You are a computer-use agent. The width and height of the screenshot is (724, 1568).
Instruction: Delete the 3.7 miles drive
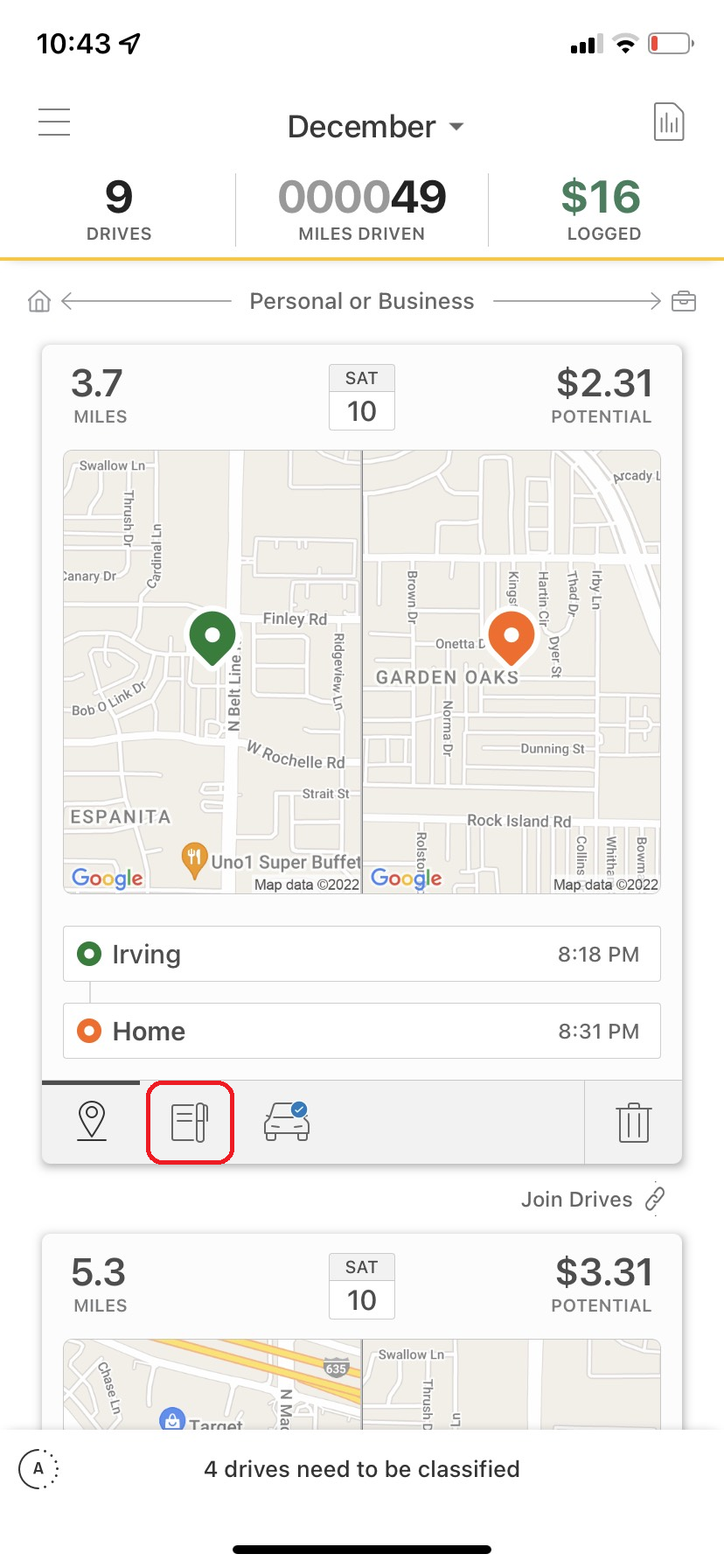(x=634, y=1123)
